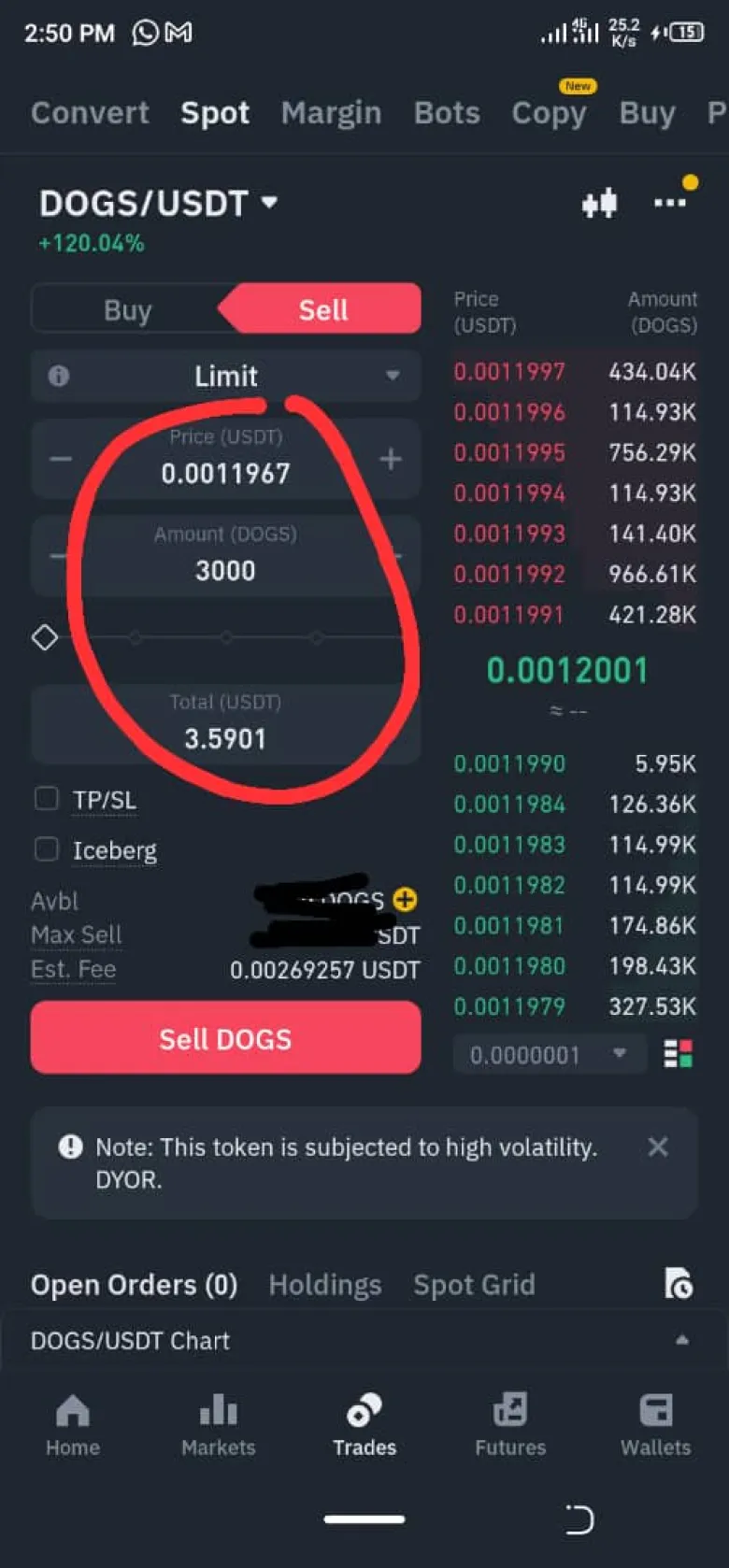Switch to the Holdings tab
The height and width of the screenshot is (1568, 729).
coord(324,1285)
